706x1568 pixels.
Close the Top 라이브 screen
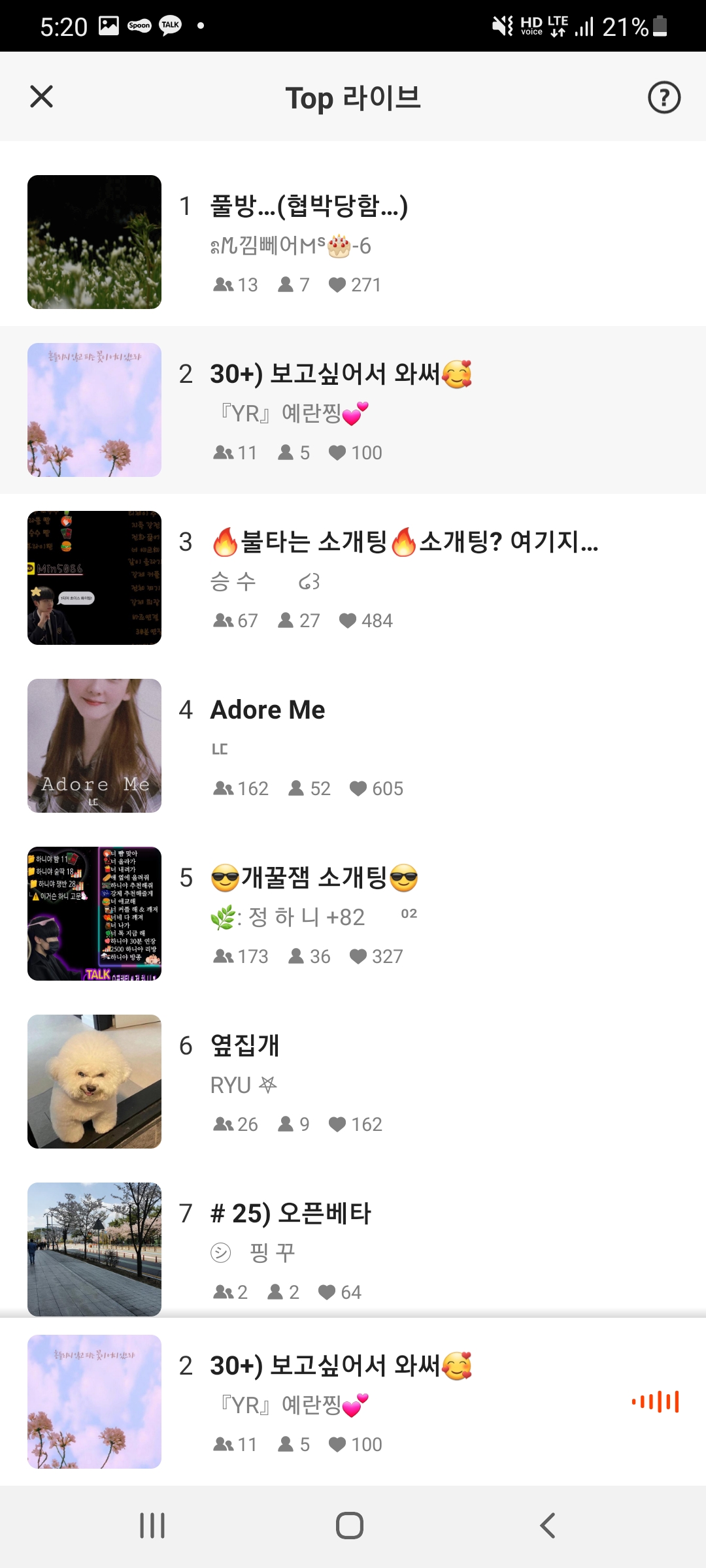[x=41, y=97]
